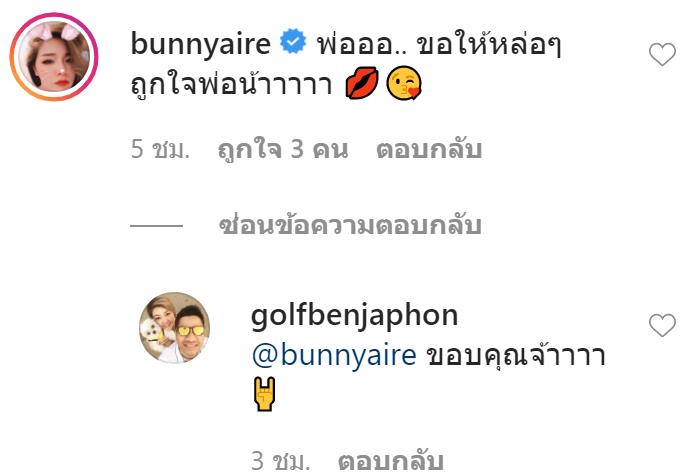The height and width of the screenshot is (474, 697).
Task: Like golfbenjaphon's reply with the heart
Action: click(662, 325)
